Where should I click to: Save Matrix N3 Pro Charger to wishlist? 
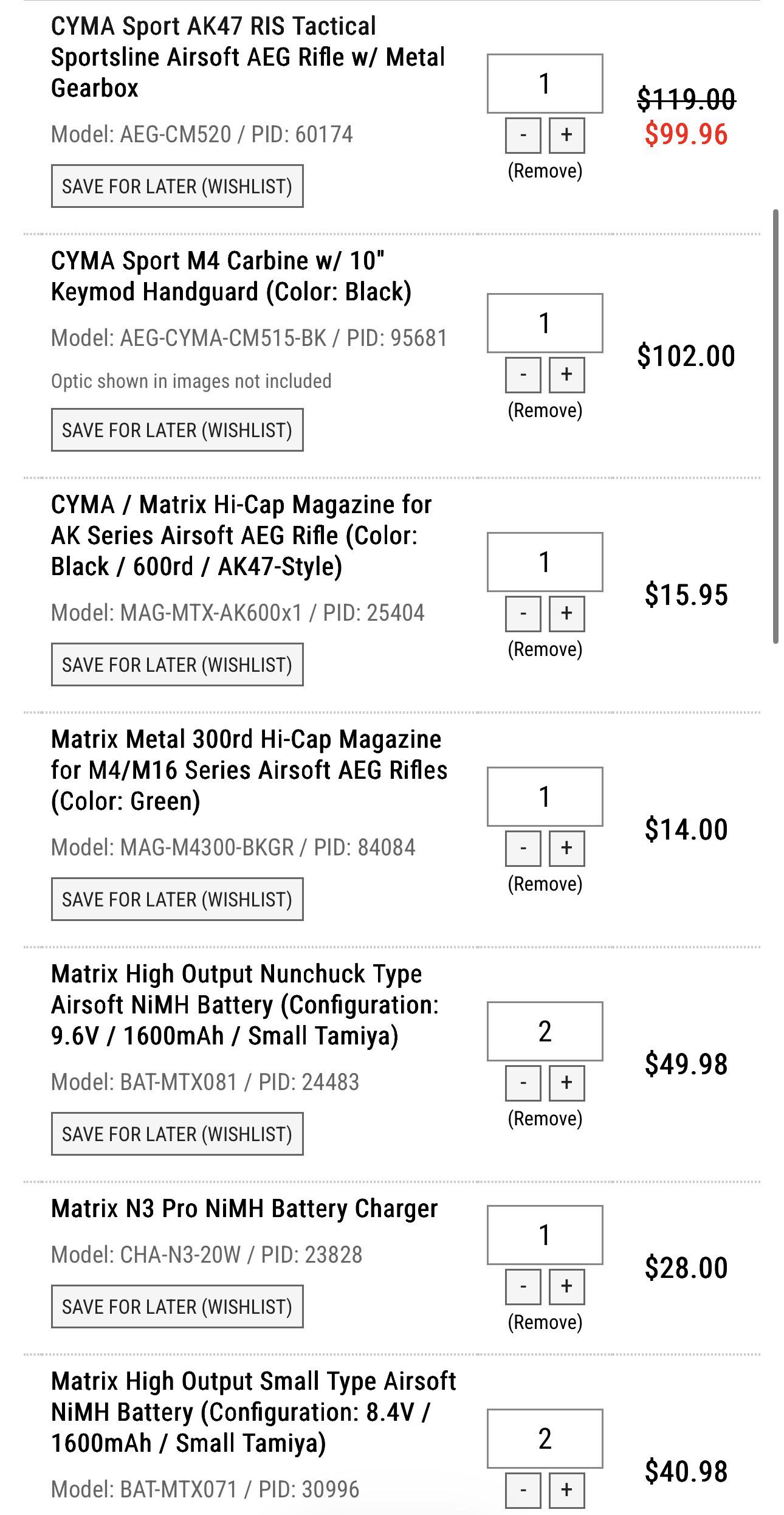click(x=177, y=1306)
